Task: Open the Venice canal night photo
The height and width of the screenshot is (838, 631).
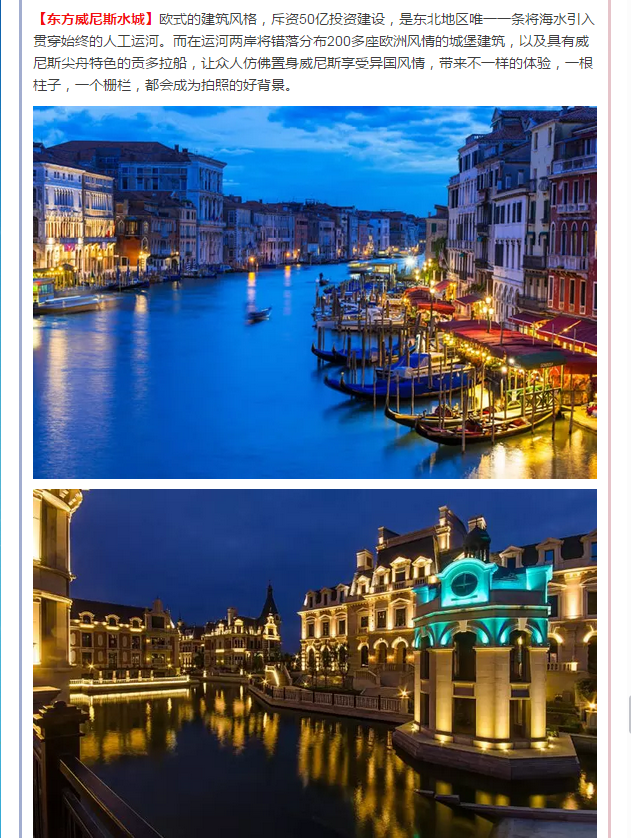Action: pos(314,292)
